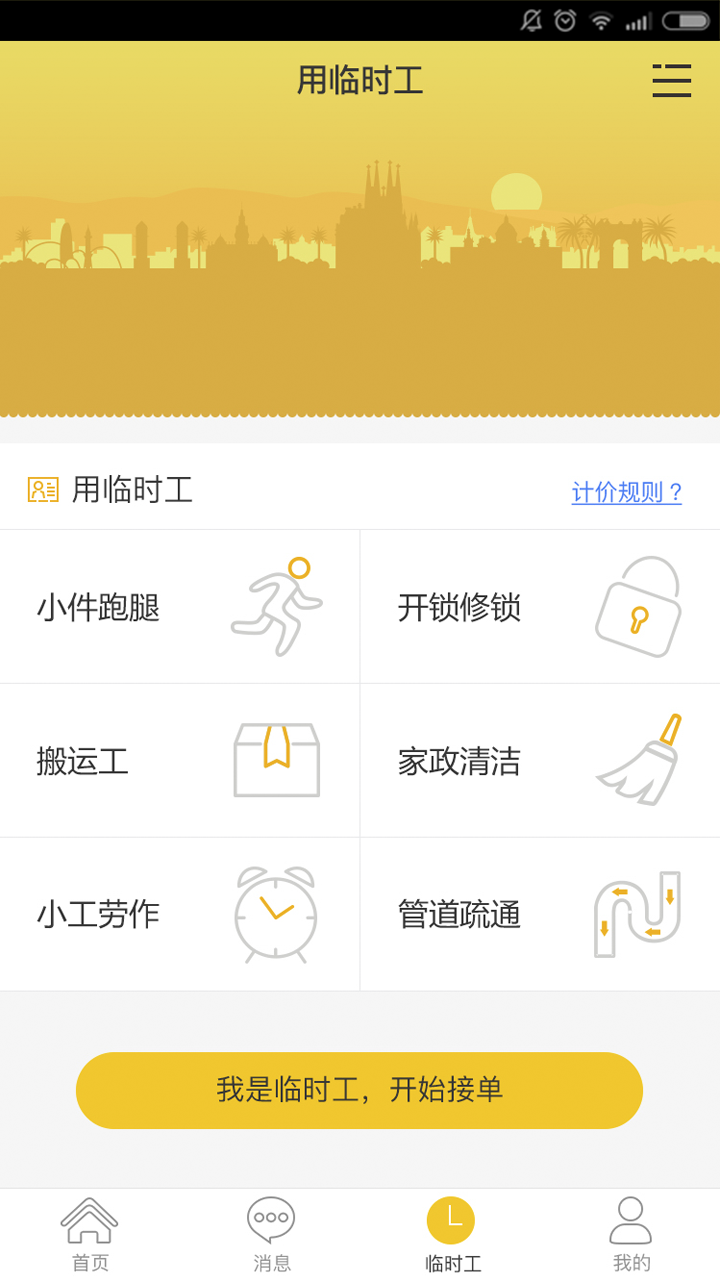Open the 搬运工 mover service

(180, 761)
